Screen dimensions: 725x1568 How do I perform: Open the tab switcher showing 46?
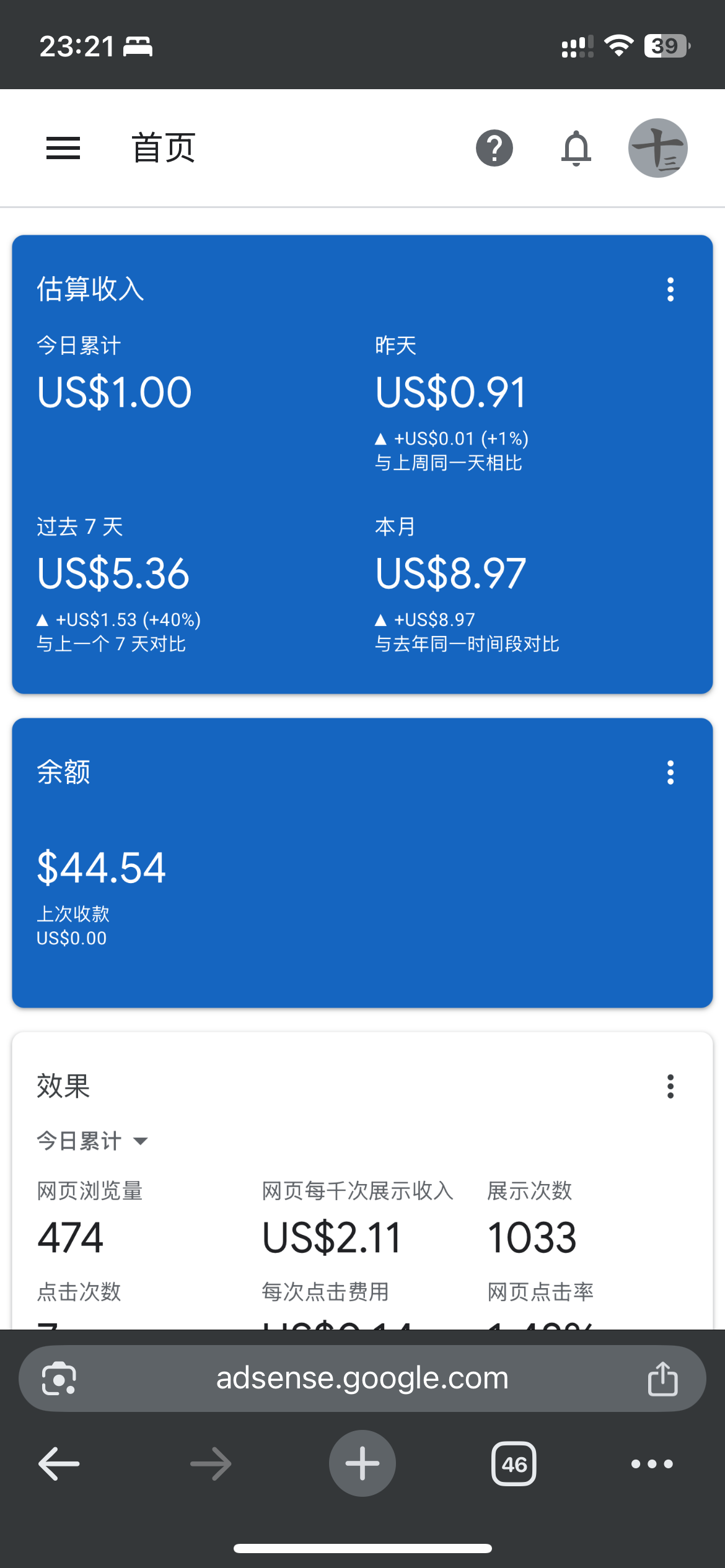[x=514, y=1464]
